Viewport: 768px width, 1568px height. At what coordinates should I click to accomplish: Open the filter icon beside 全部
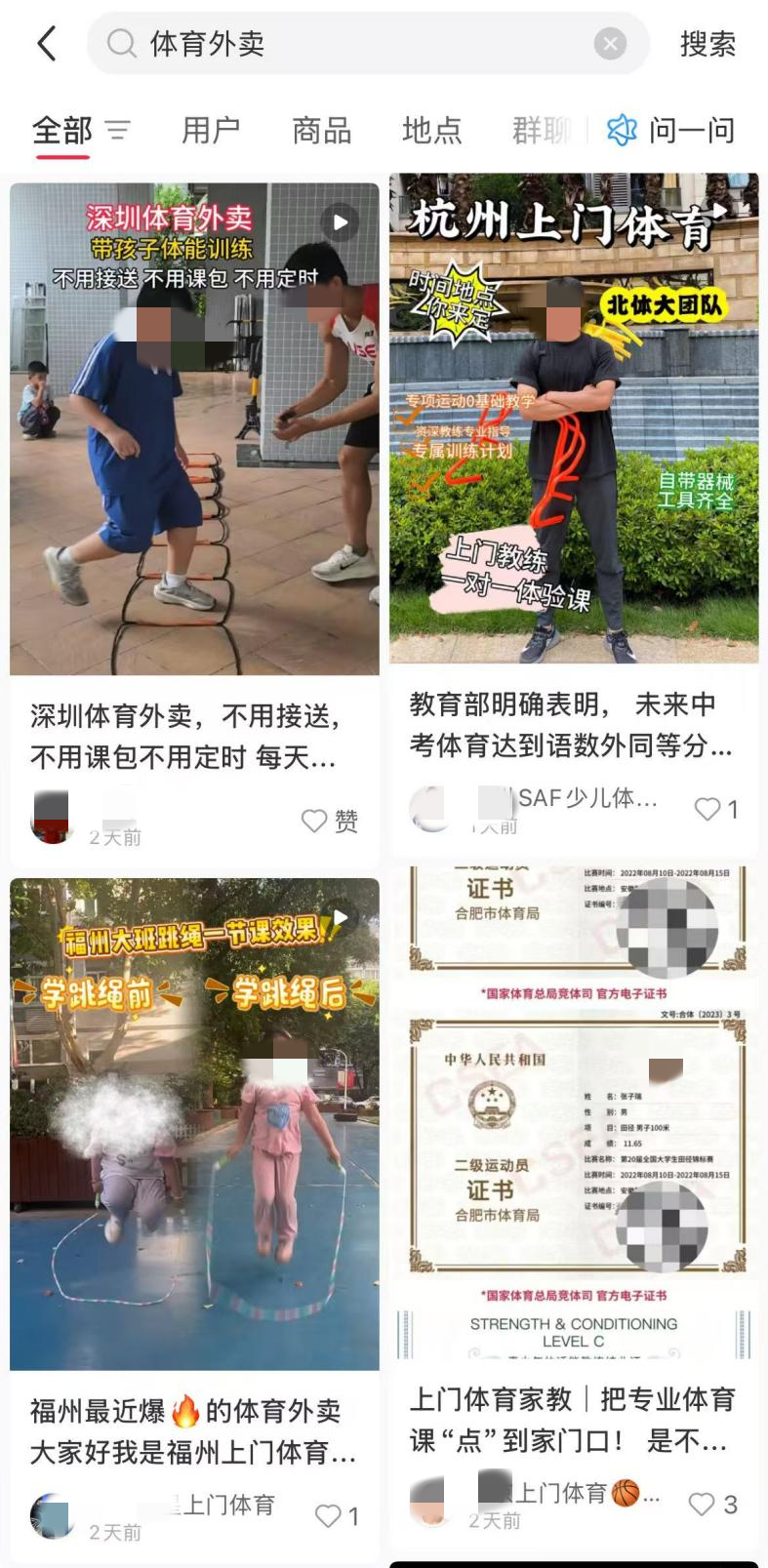coord(117,130)
